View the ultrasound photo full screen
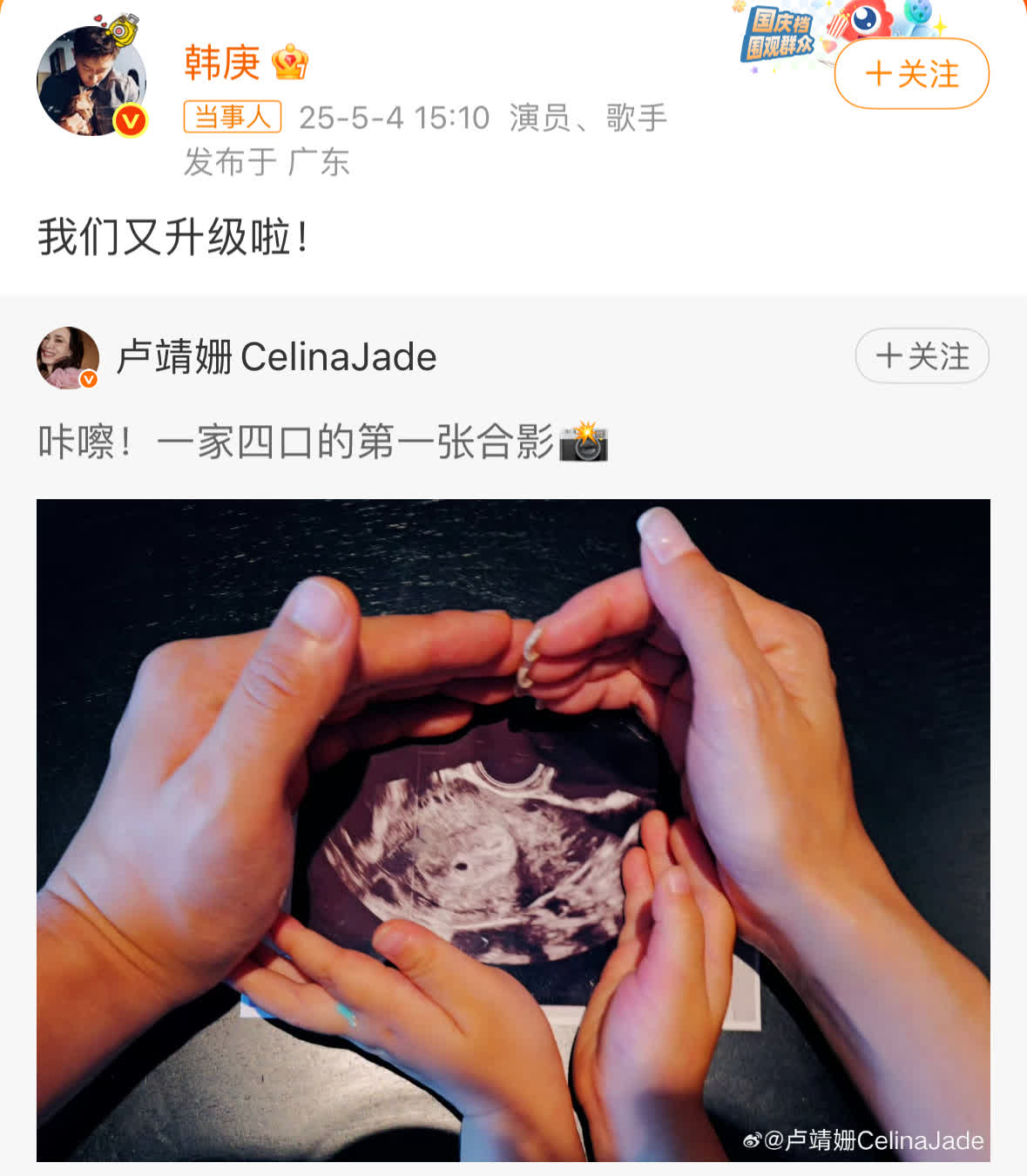Screen dimensions: 1027x1176 513,829
